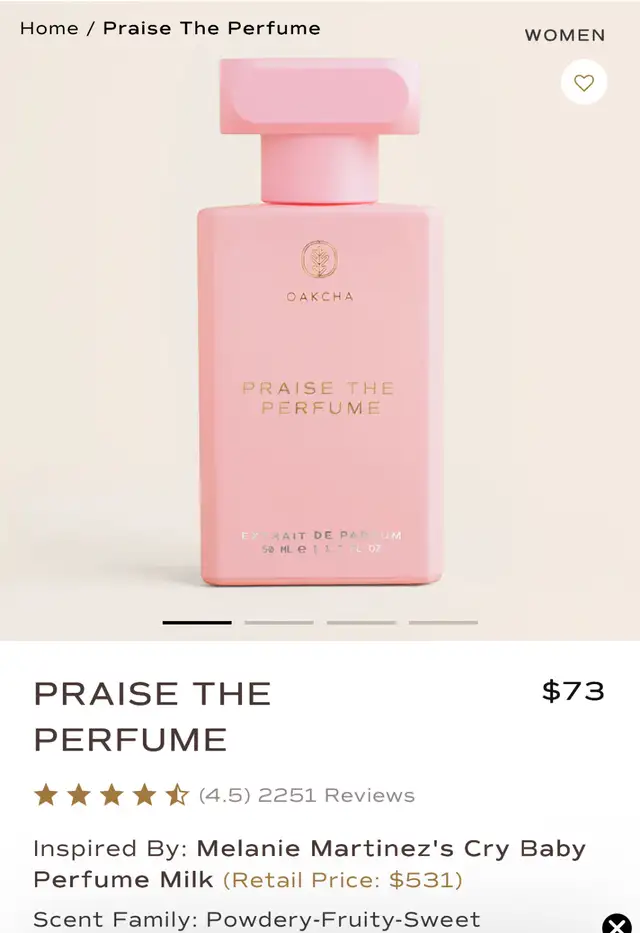The width and height of the screenshot is (640, 933).
Task: Open the 2251 Reviews link
Action: coord(336,796)
